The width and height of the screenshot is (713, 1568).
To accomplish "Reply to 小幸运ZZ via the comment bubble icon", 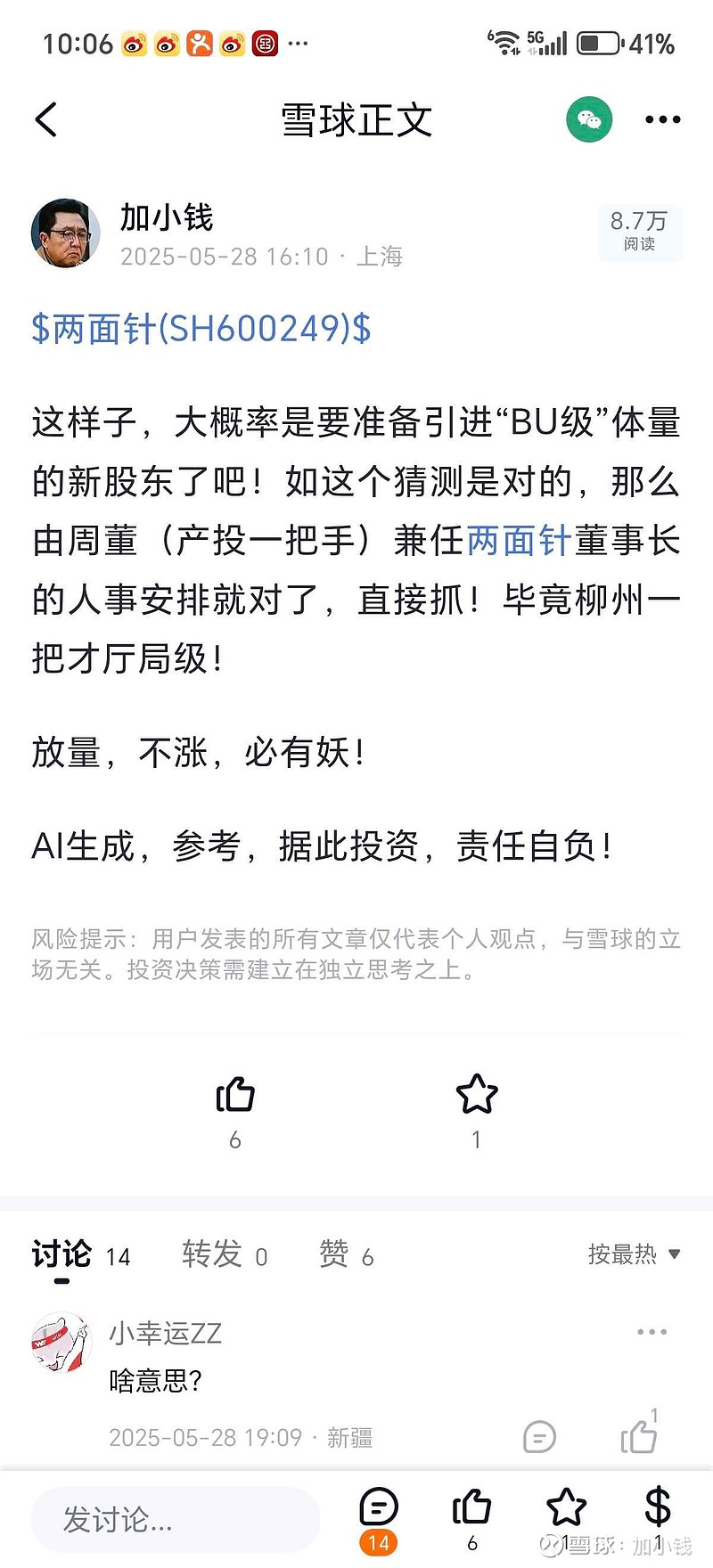I will (x=538, y=1437).
